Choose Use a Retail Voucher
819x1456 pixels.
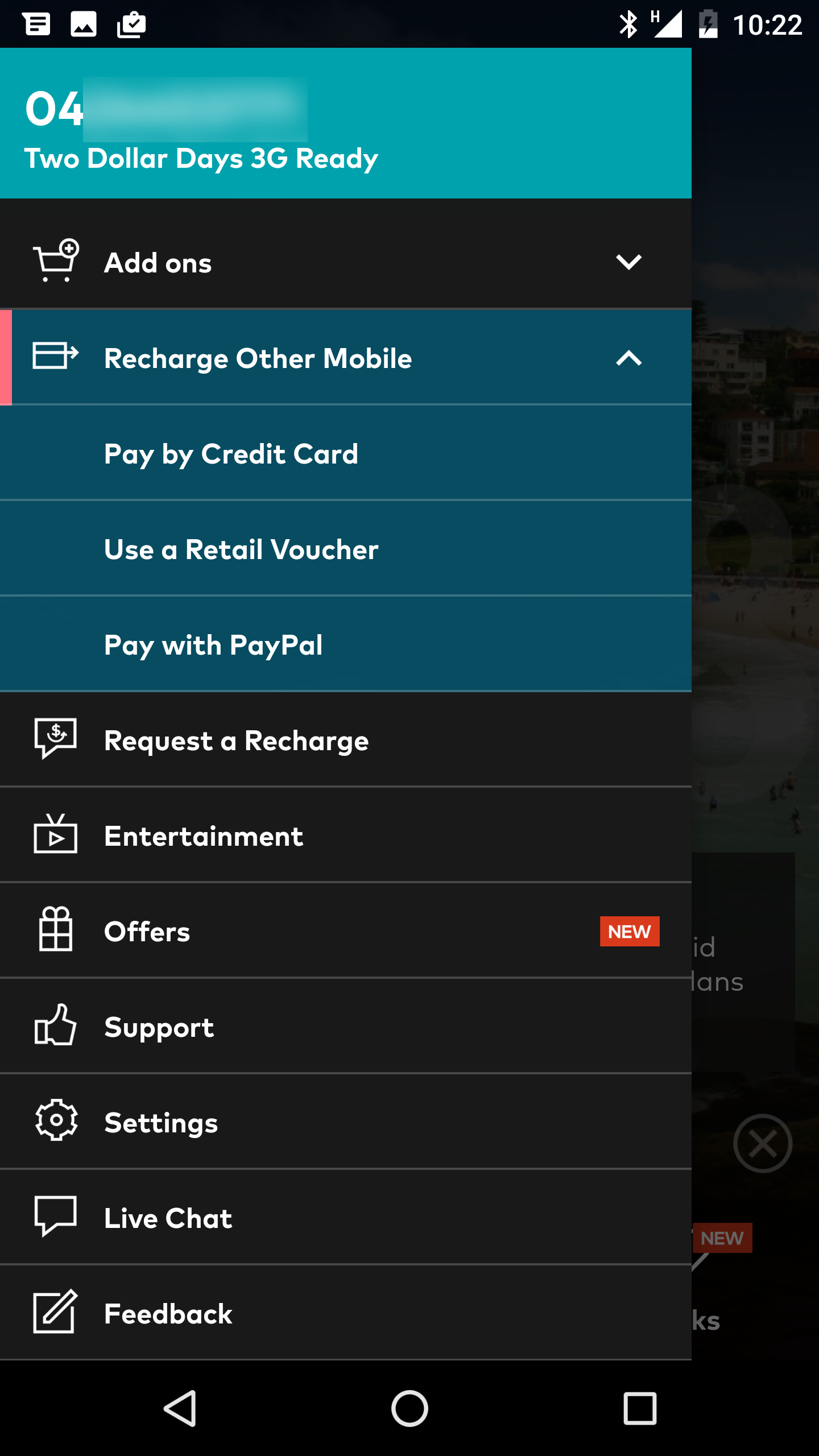(346, 549)
